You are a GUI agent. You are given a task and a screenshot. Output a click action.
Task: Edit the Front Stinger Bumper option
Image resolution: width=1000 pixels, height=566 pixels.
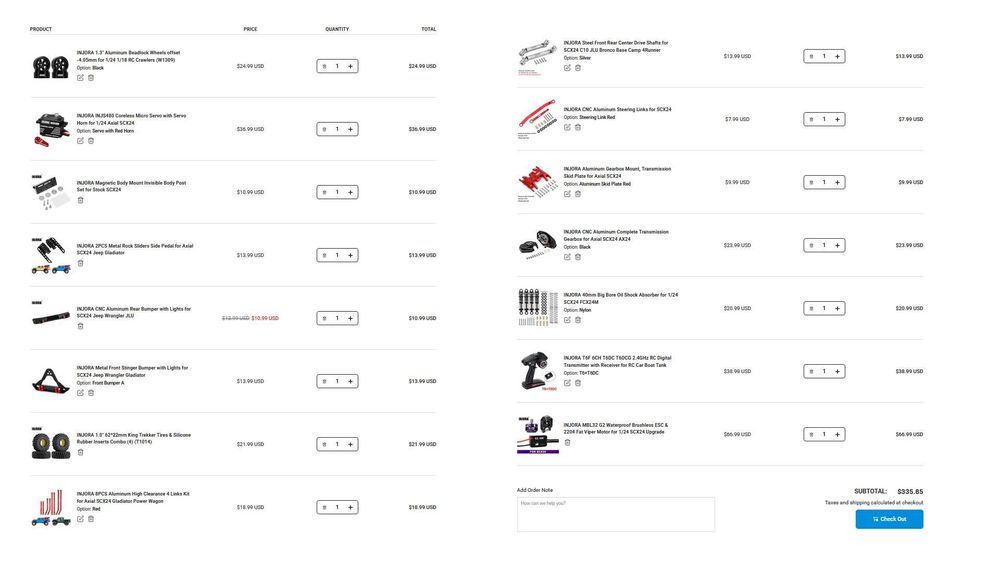coord(81,392)
